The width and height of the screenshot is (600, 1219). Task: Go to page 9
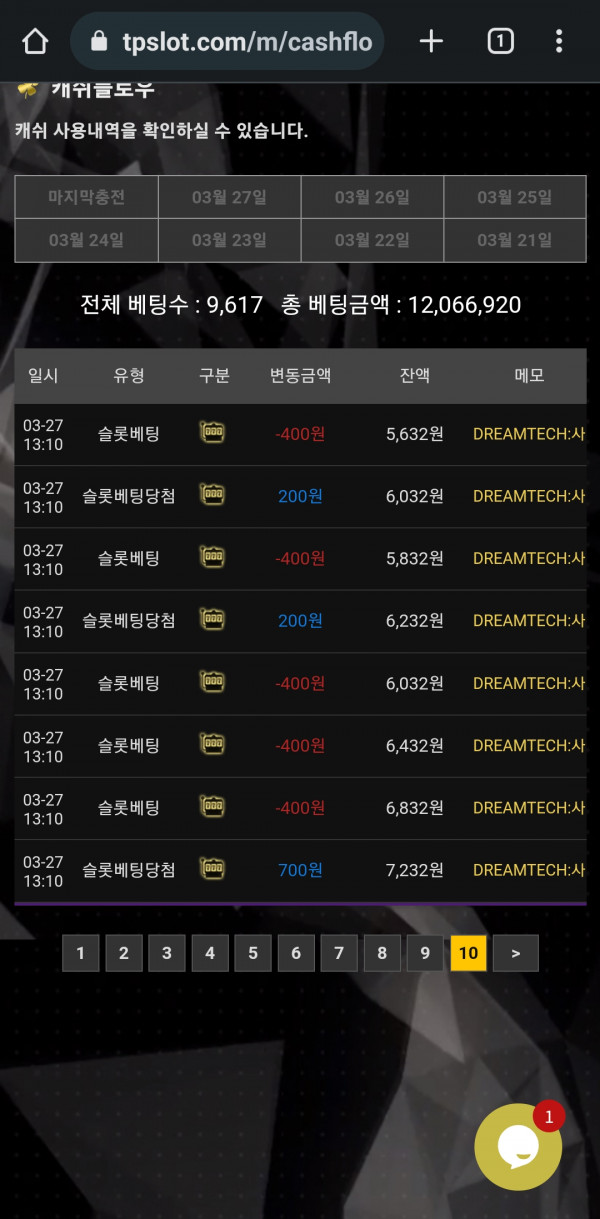425,953
